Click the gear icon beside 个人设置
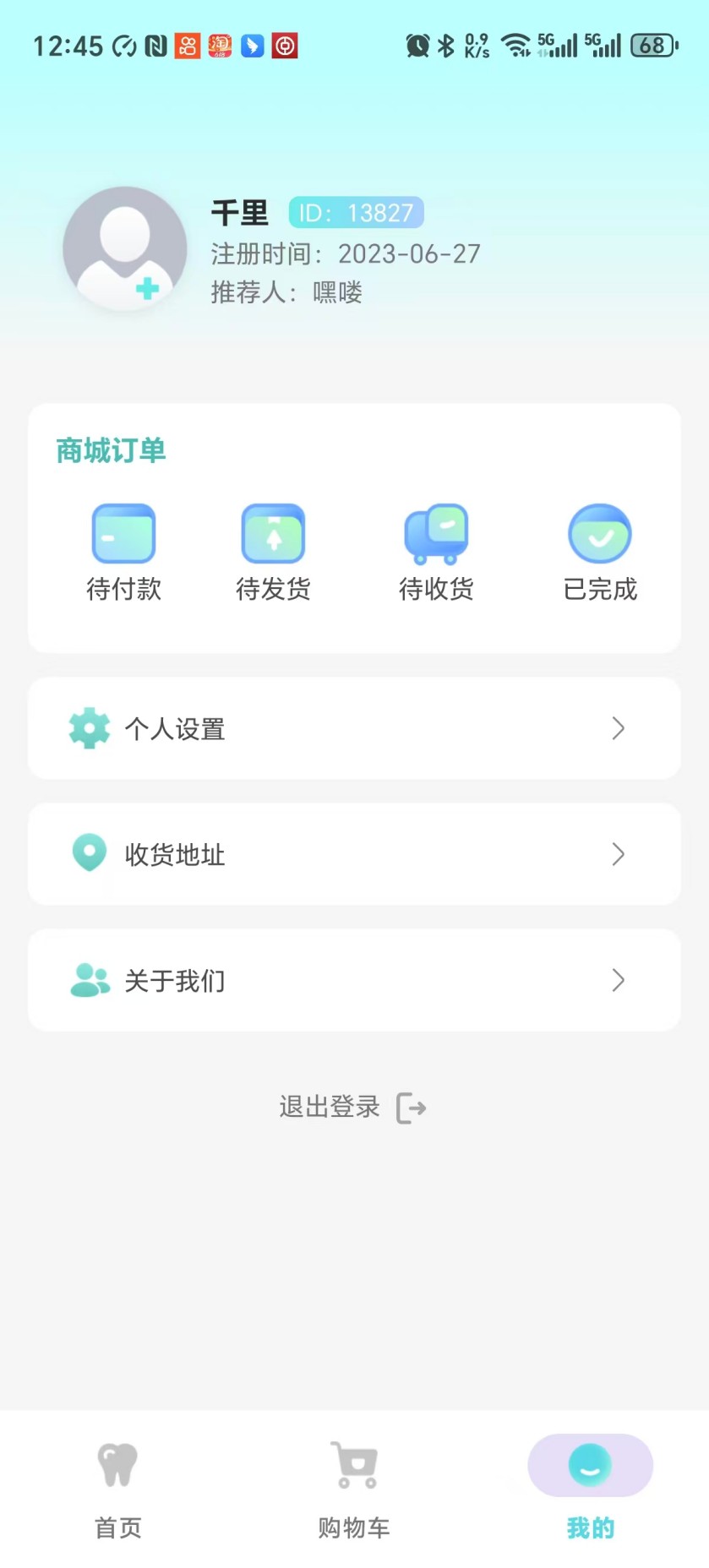Viewport: 709px width, 1568px height. point(89,728)
